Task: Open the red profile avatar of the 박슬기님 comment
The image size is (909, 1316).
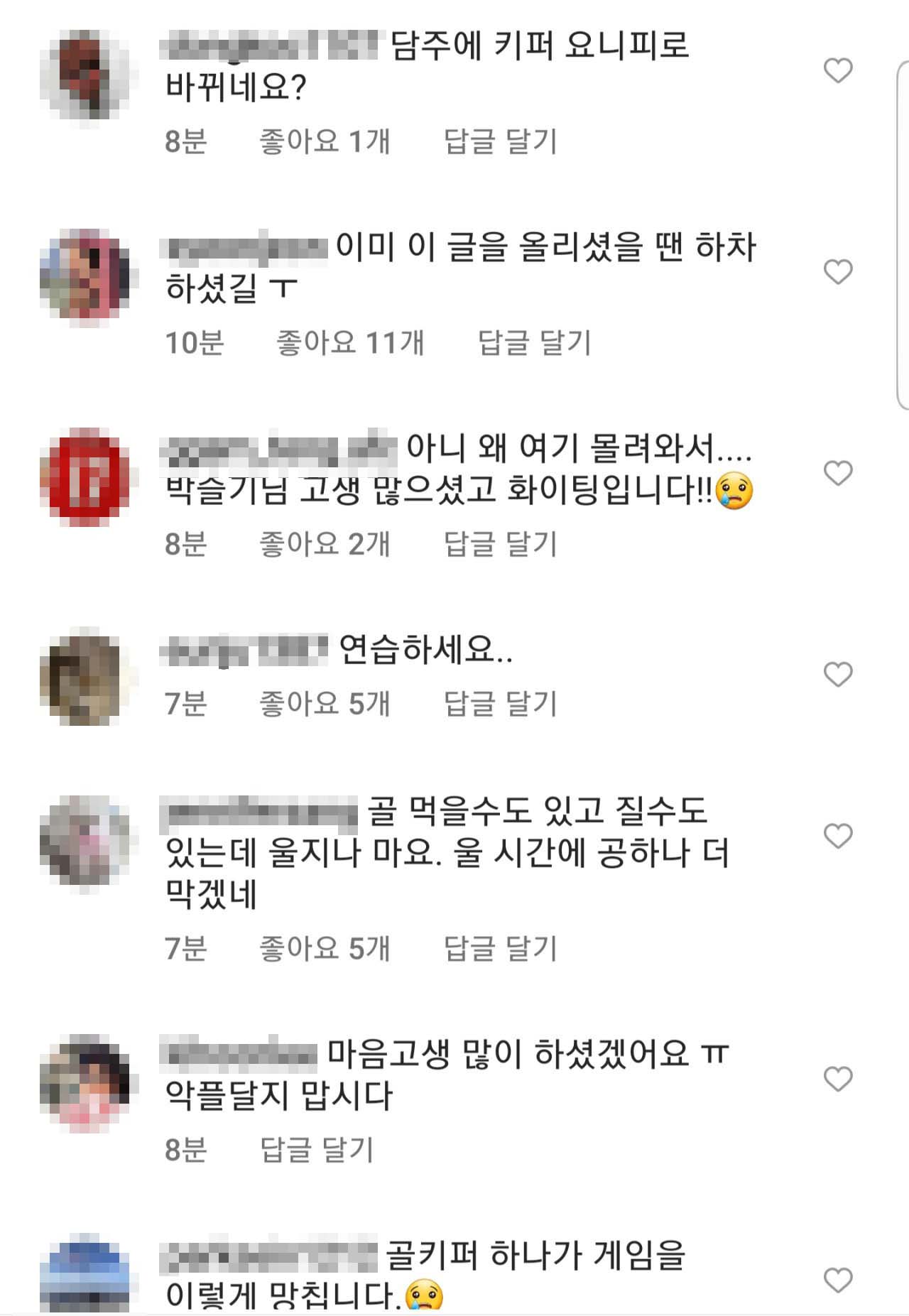Action: [x=85, y=477]
